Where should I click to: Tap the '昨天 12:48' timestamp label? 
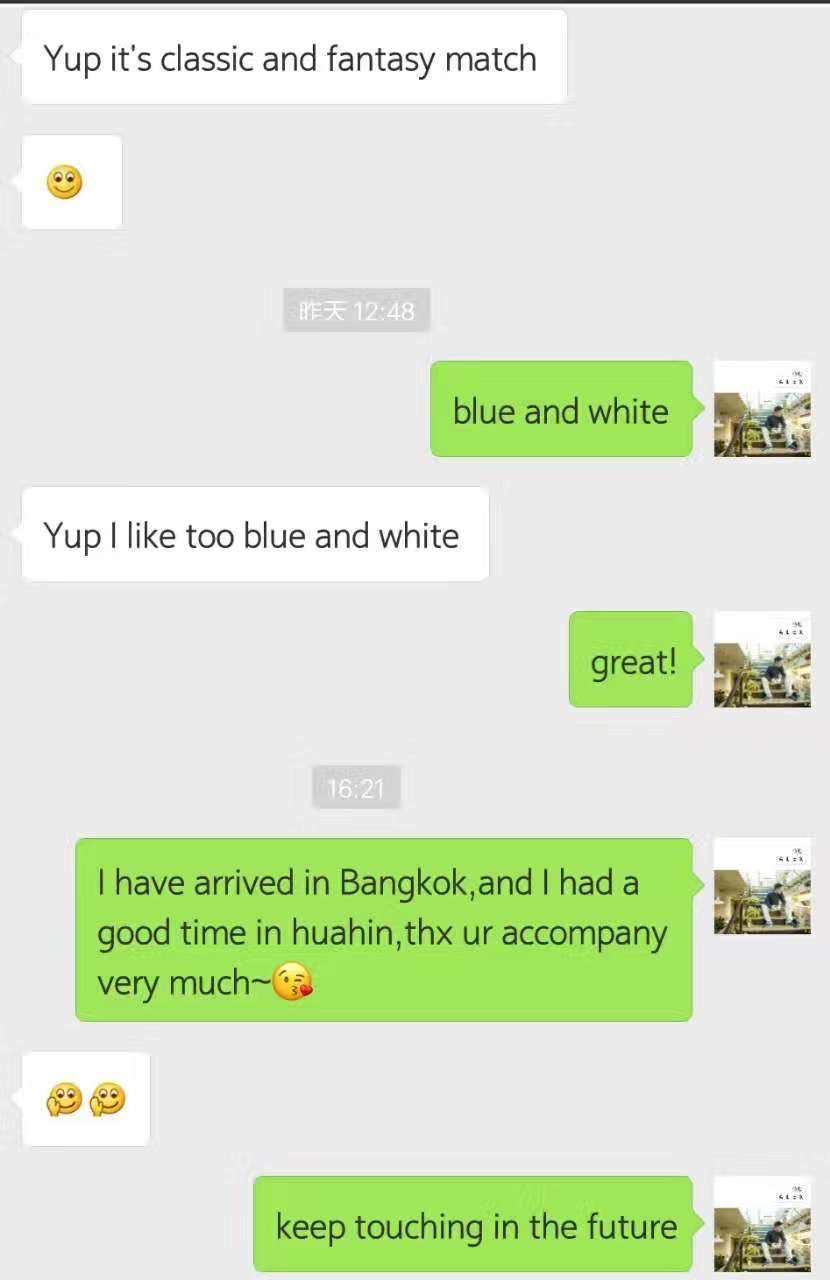[x=356, y=311]
